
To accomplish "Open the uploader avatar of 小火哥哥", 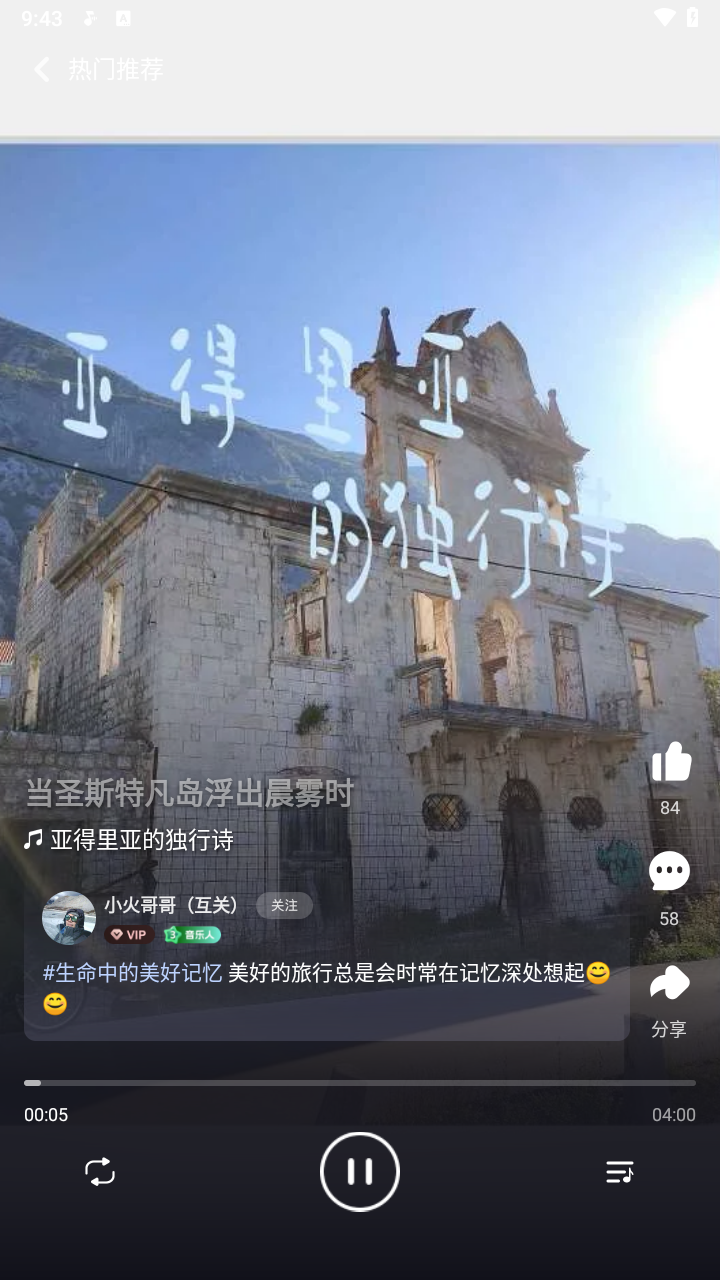I will [68, 920].
